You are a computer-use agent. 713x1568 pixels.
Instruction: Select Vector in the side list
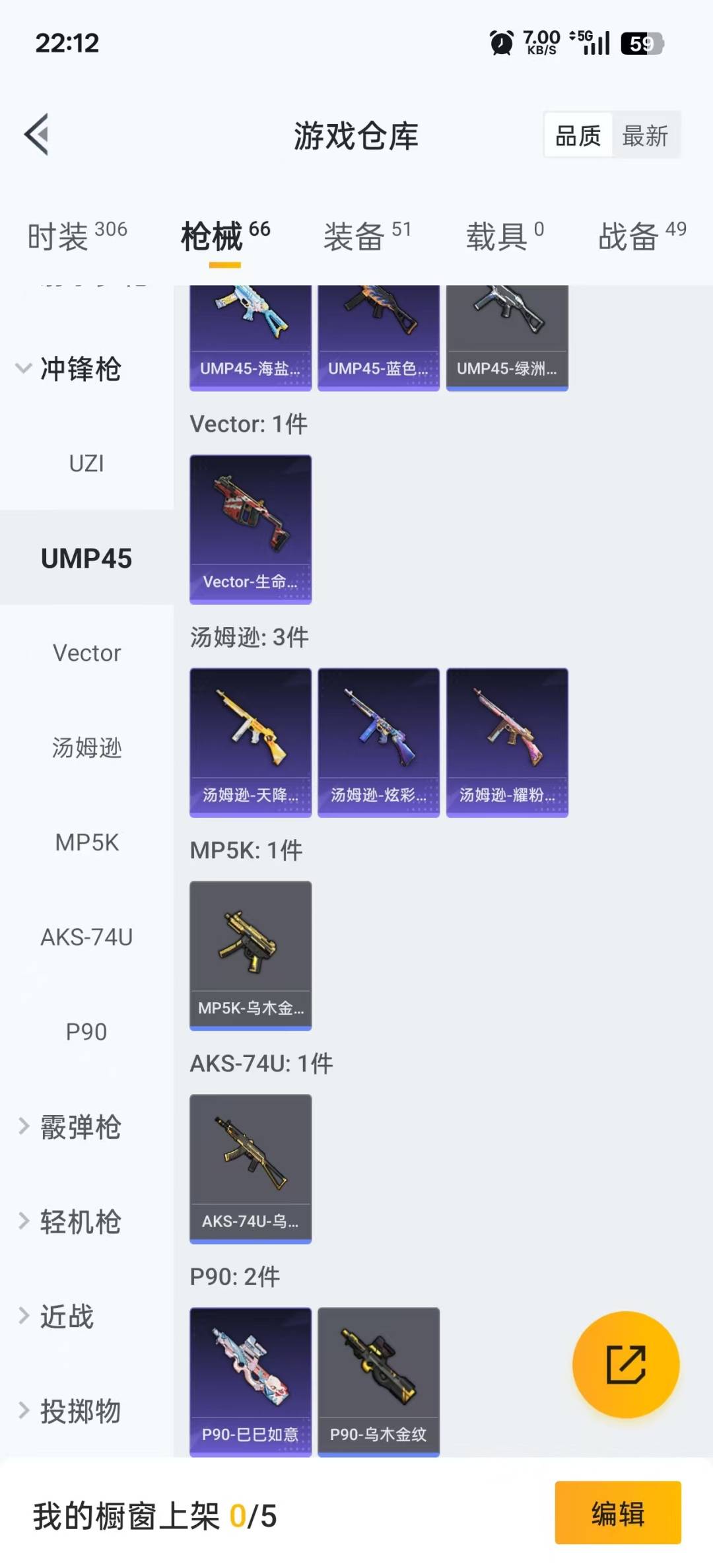click(x=86, y=653)
